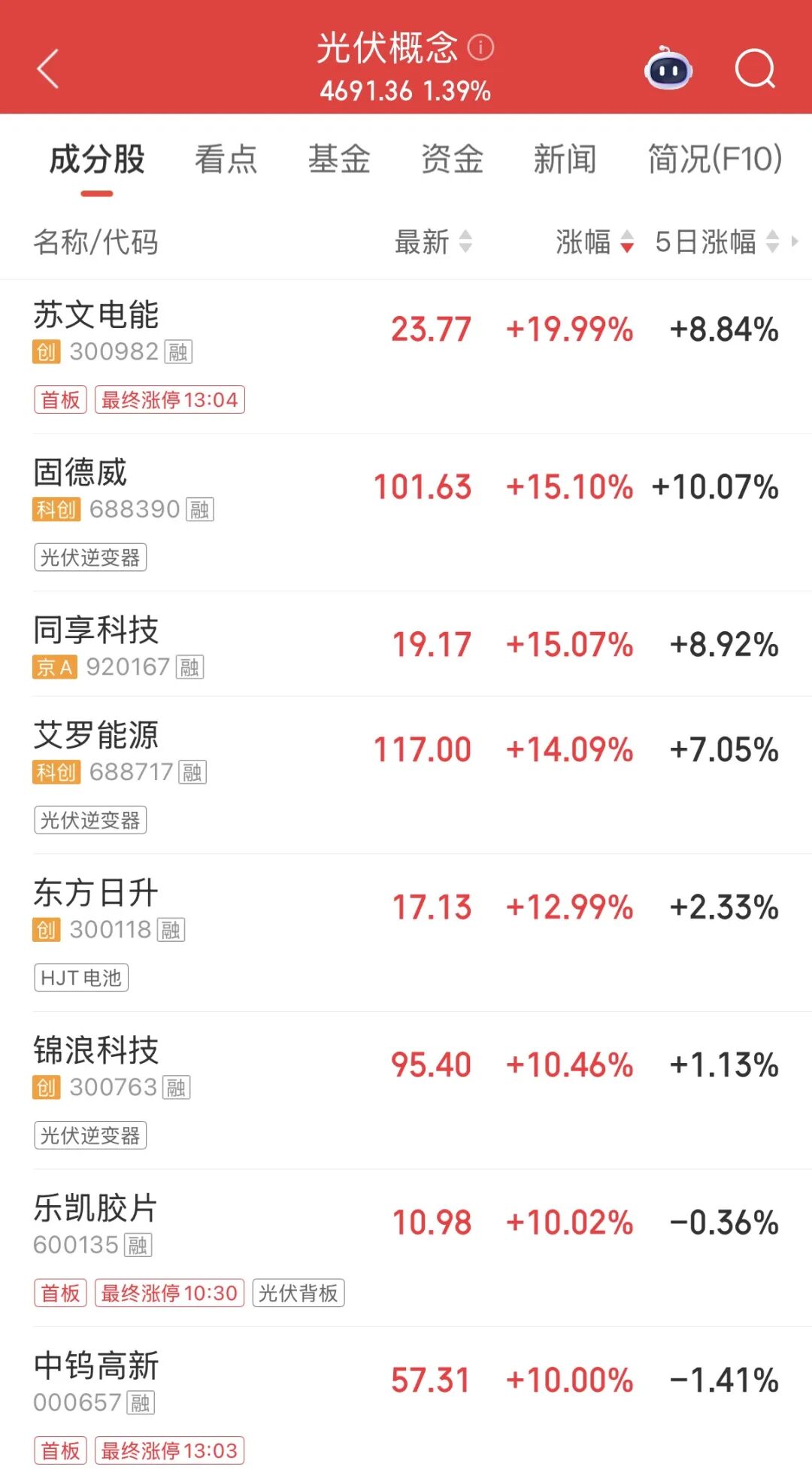Sort stocks by 5日涨幅
Screen dimensions: 812x1476
pyautogui.click(x=716, y=242)
